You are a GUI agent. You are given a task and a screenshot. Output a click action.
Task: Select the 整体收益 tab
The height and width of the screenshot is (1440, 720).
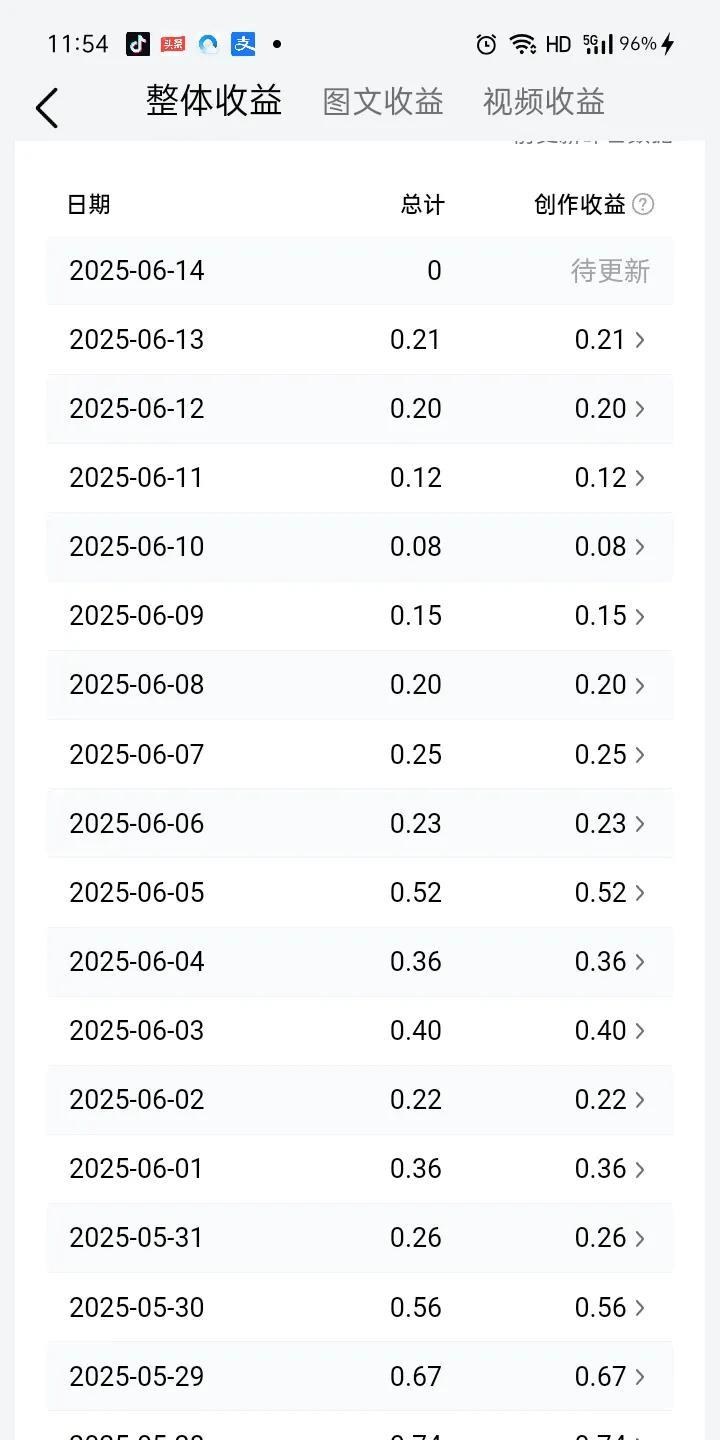click(x=214, y=101)
